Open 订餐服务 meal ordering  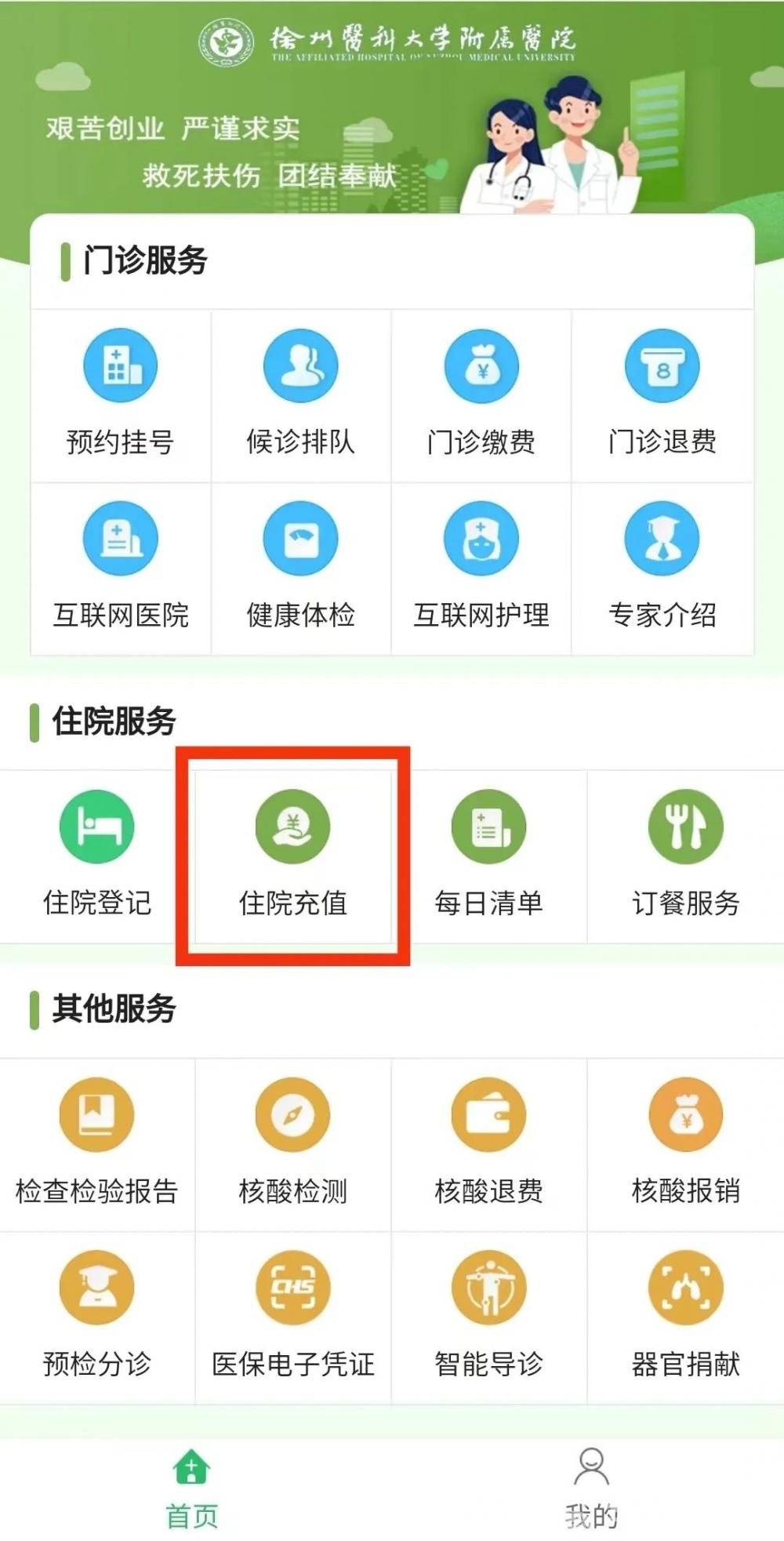tap(686, 855)
